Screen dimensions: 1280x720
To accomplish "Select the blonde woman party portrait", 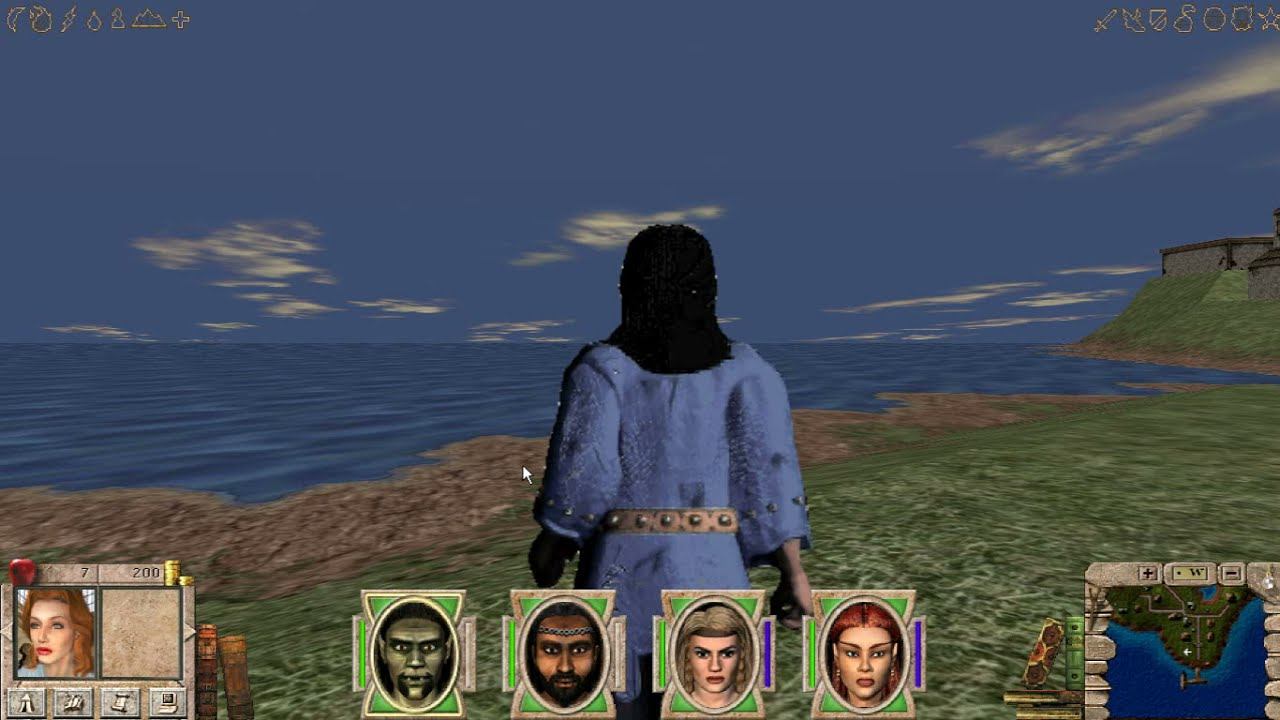I will [713, 652].
